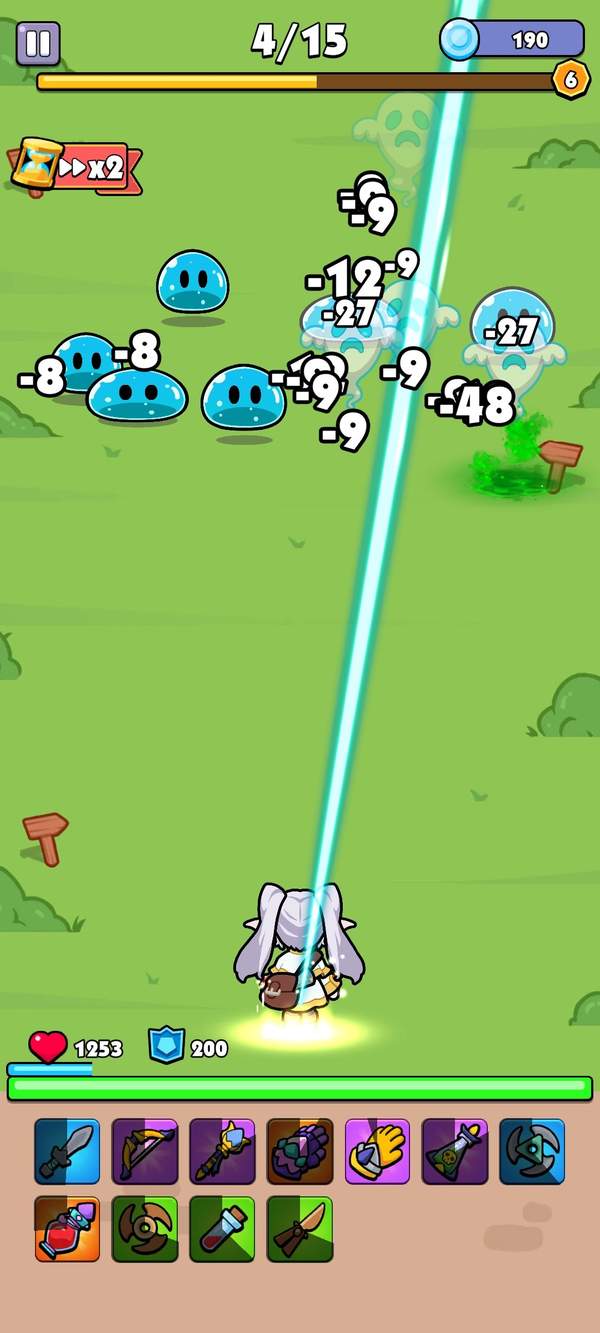
Task: Select the bow skill icon
Action: [x=145, y=1151]
